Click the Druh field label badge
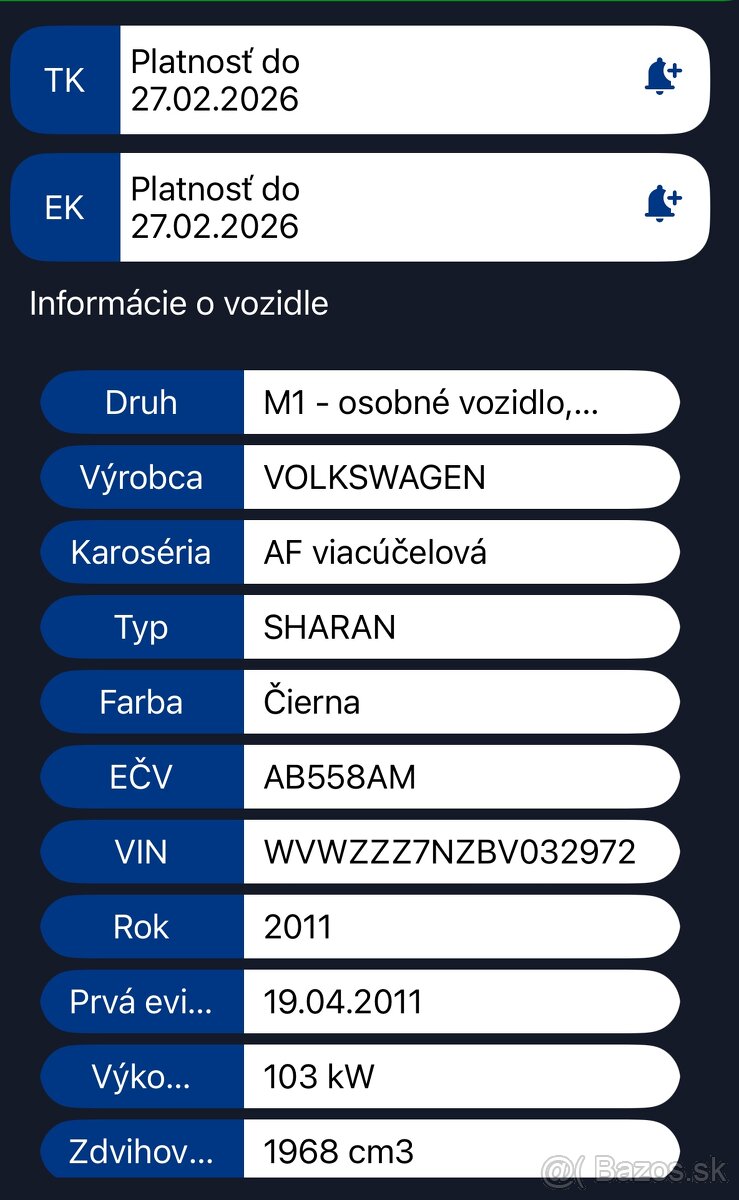The height and width of the screenshot is (1200, 739). 141,402
